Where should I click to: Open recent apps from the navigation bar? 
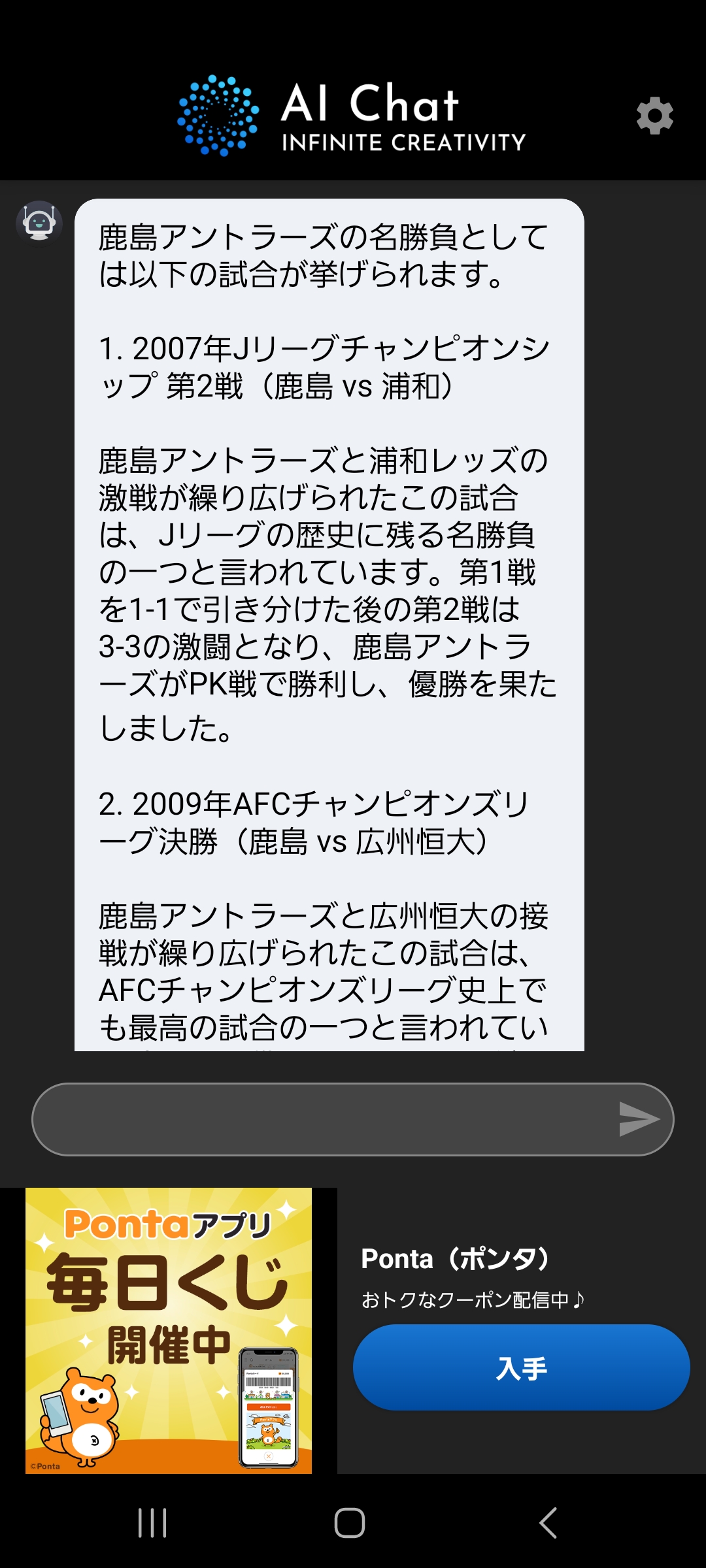tap(152, 1523)
